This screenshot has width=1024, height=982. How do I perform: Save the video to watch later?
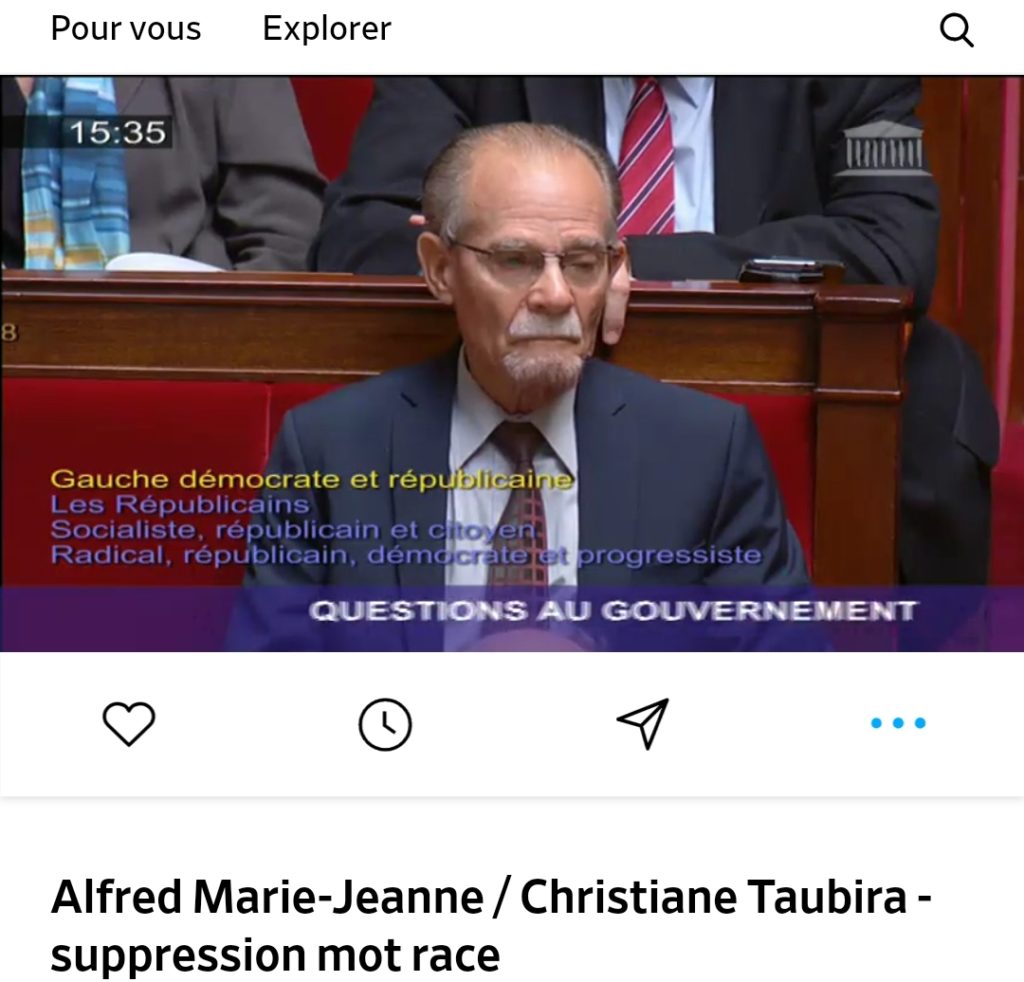(x=385, y=723)
